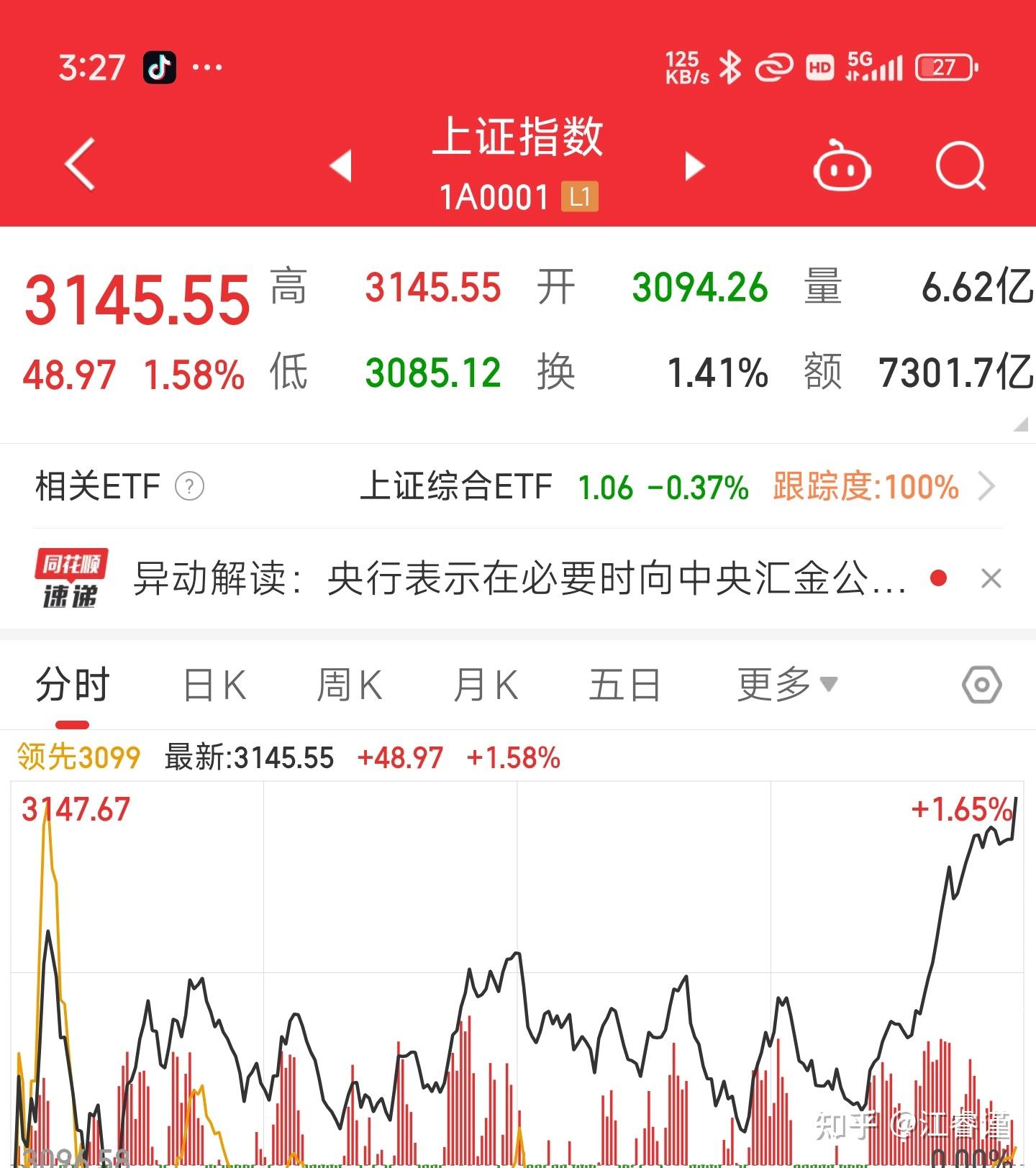The height and width of the screenshot is (1168, 1036).
Task: Dismiss the 异动解读 news banner
Action: [x=991, y=578]
